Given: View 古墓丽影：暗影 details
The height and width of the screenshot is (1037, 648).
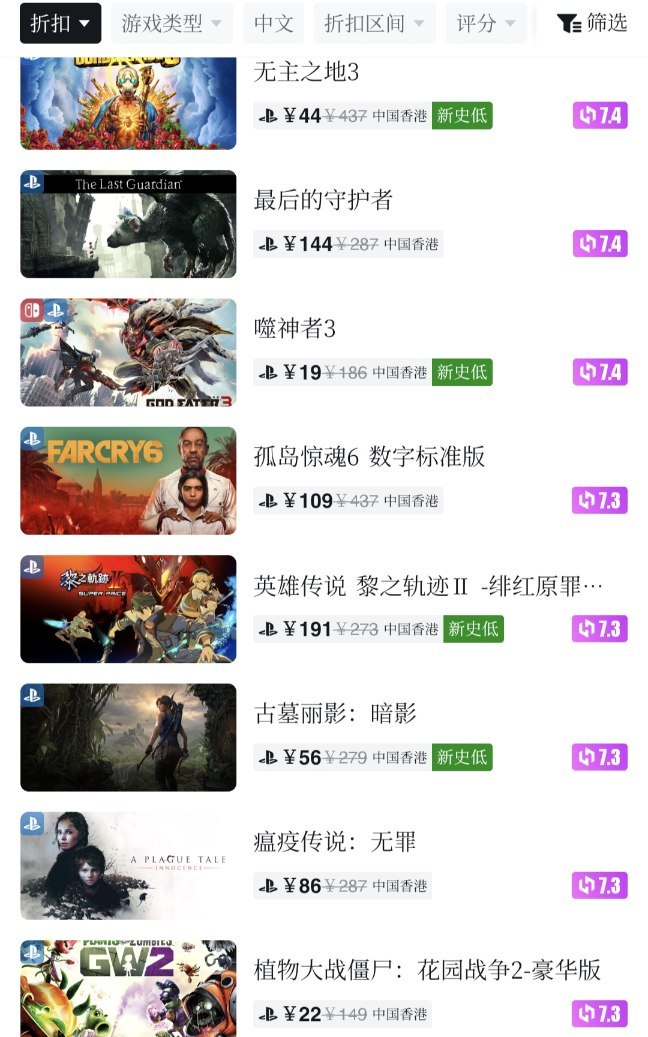Looking at the screenshot, I should pos(334,714).
